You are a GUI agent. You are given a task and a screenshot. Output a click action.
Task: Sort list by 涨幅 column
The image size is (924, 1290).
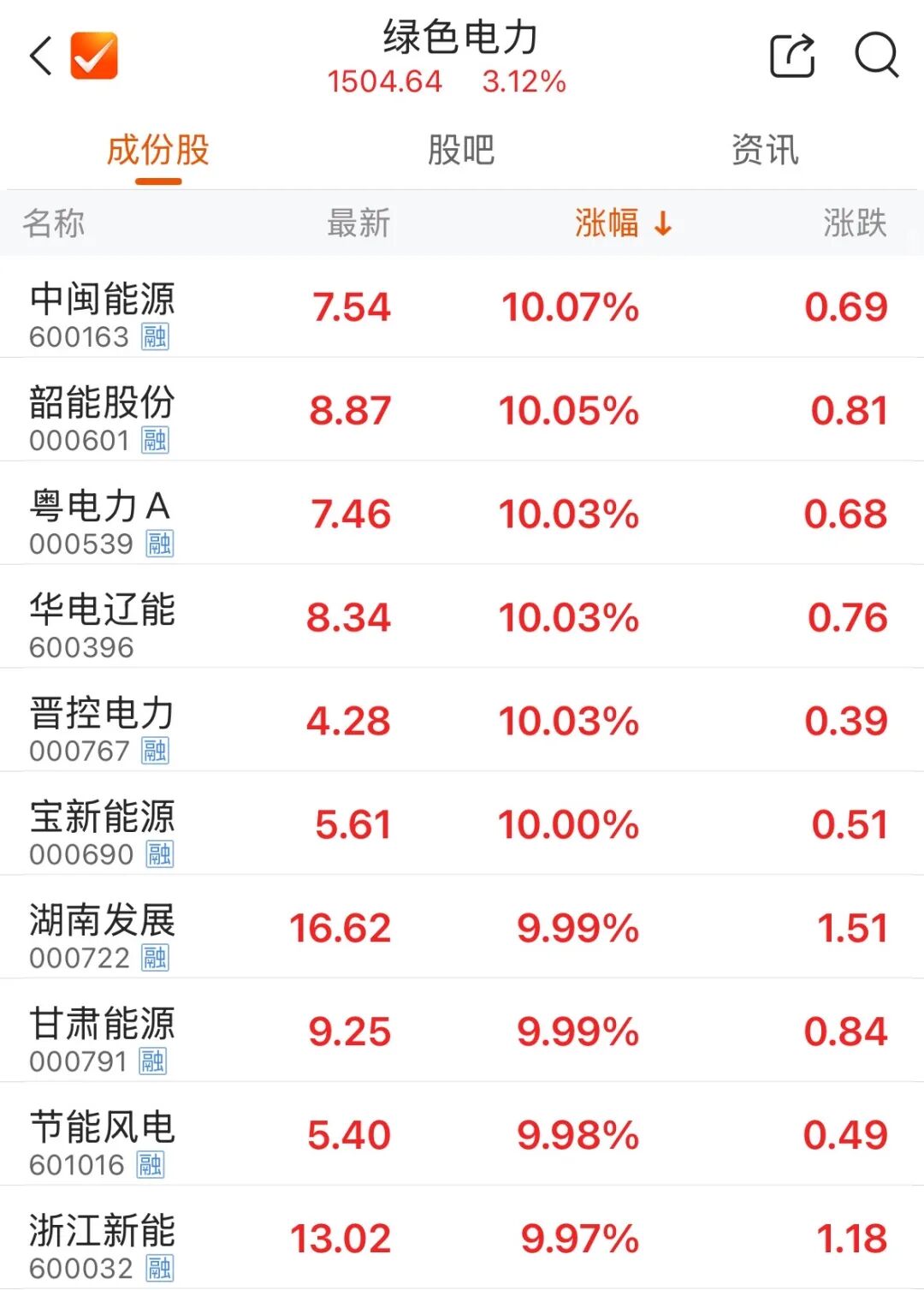point(622,223)
